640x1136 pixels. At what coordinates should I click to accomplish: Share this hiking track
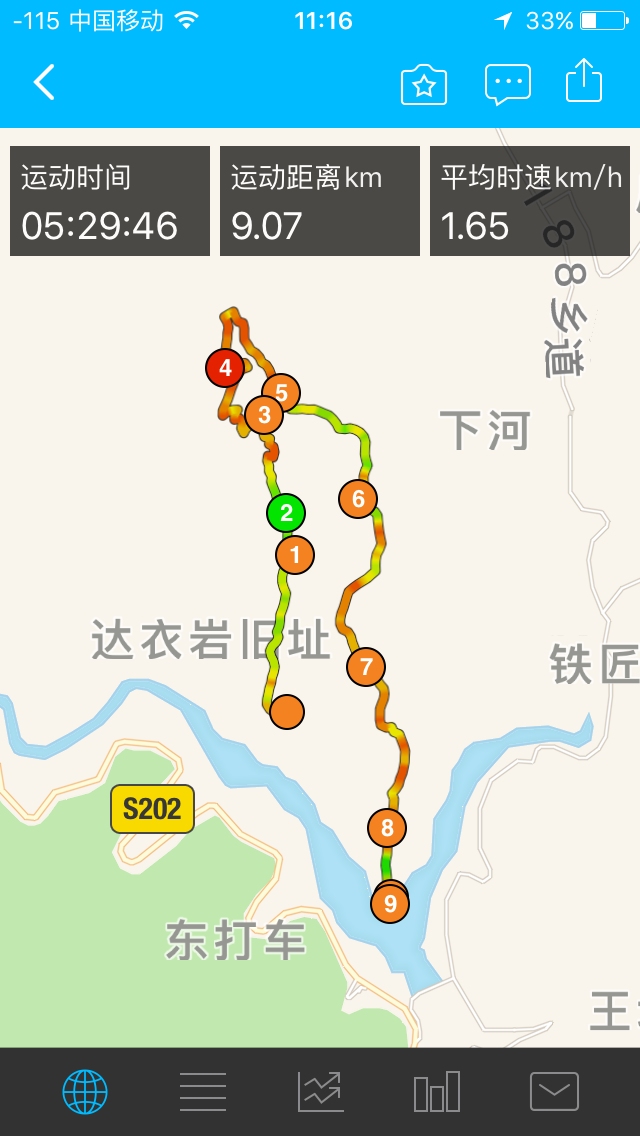(x=585, y=80)
